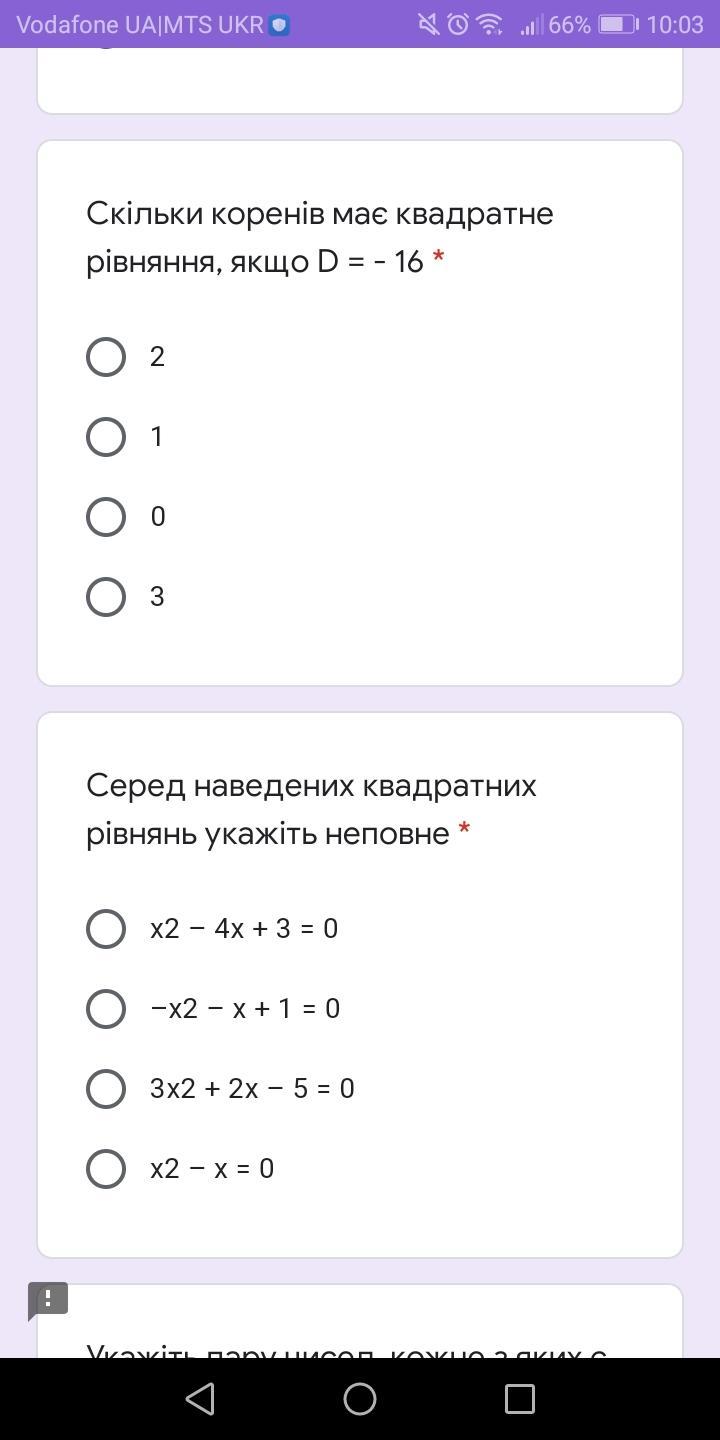Viewport: 720px width, 1440px height.
Task: Mark x2 − x = 0 as incomplete equation
Action: coord(106,1169)
